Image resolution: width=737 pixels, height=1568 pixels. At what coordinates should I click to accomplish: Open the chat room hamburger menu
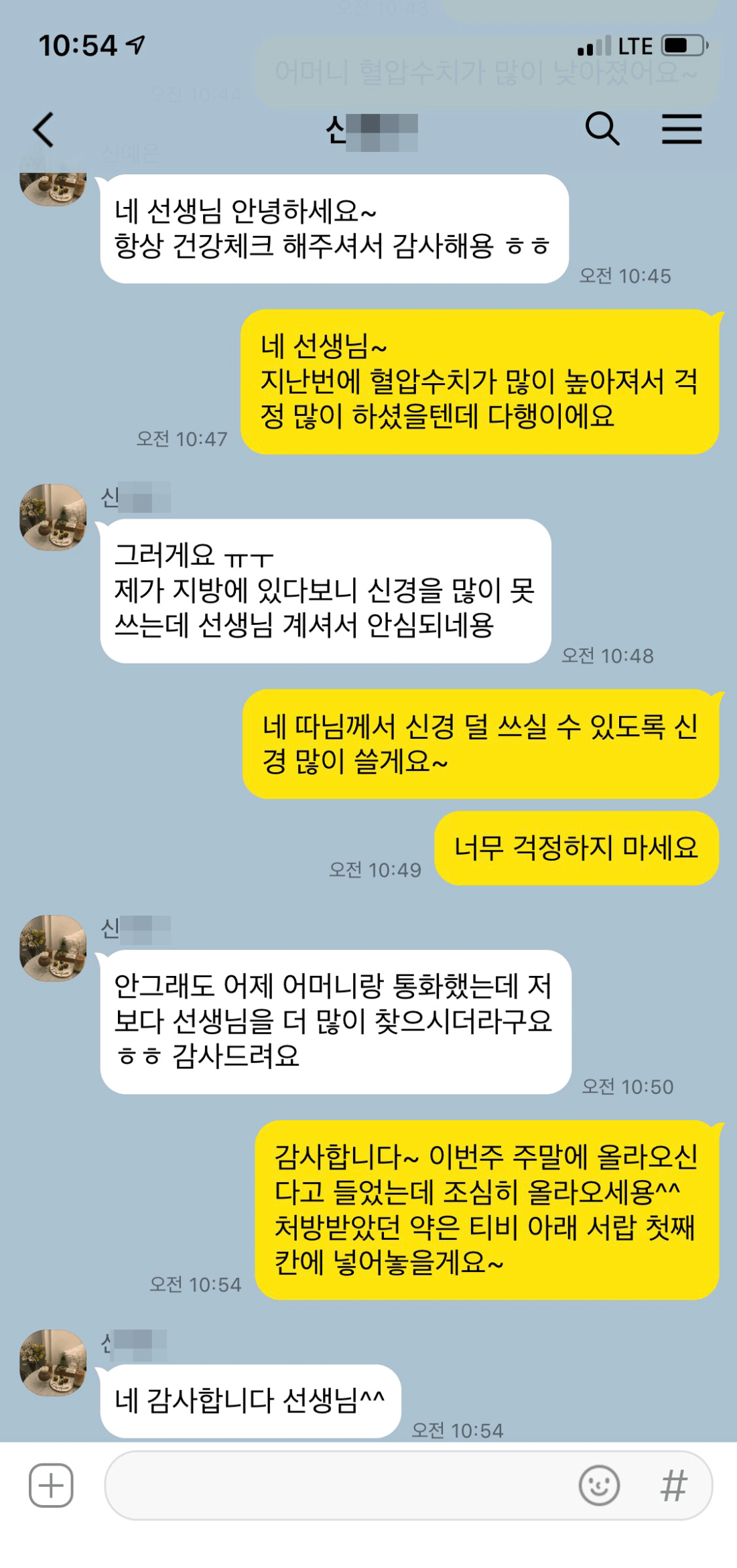[681, 129]
